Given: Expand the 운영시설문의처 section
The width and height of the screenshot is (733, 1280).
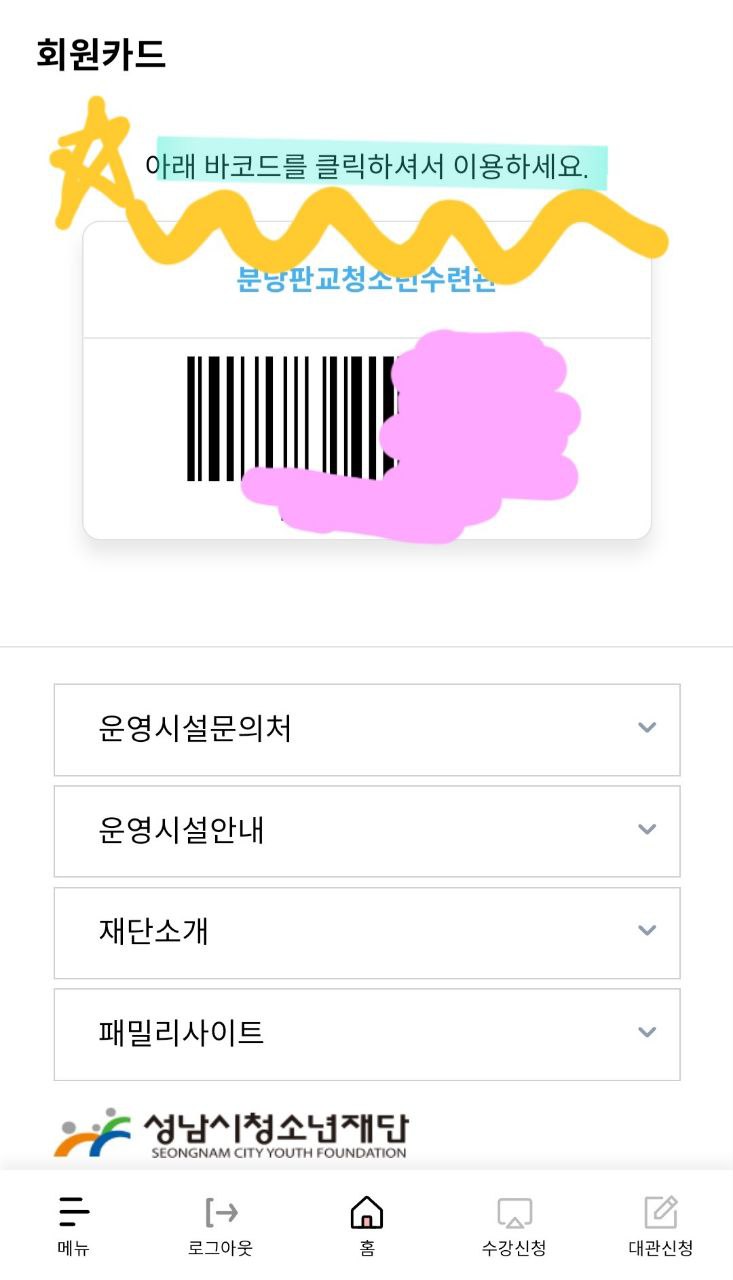Looking at the screenshot, I should 366,729.
